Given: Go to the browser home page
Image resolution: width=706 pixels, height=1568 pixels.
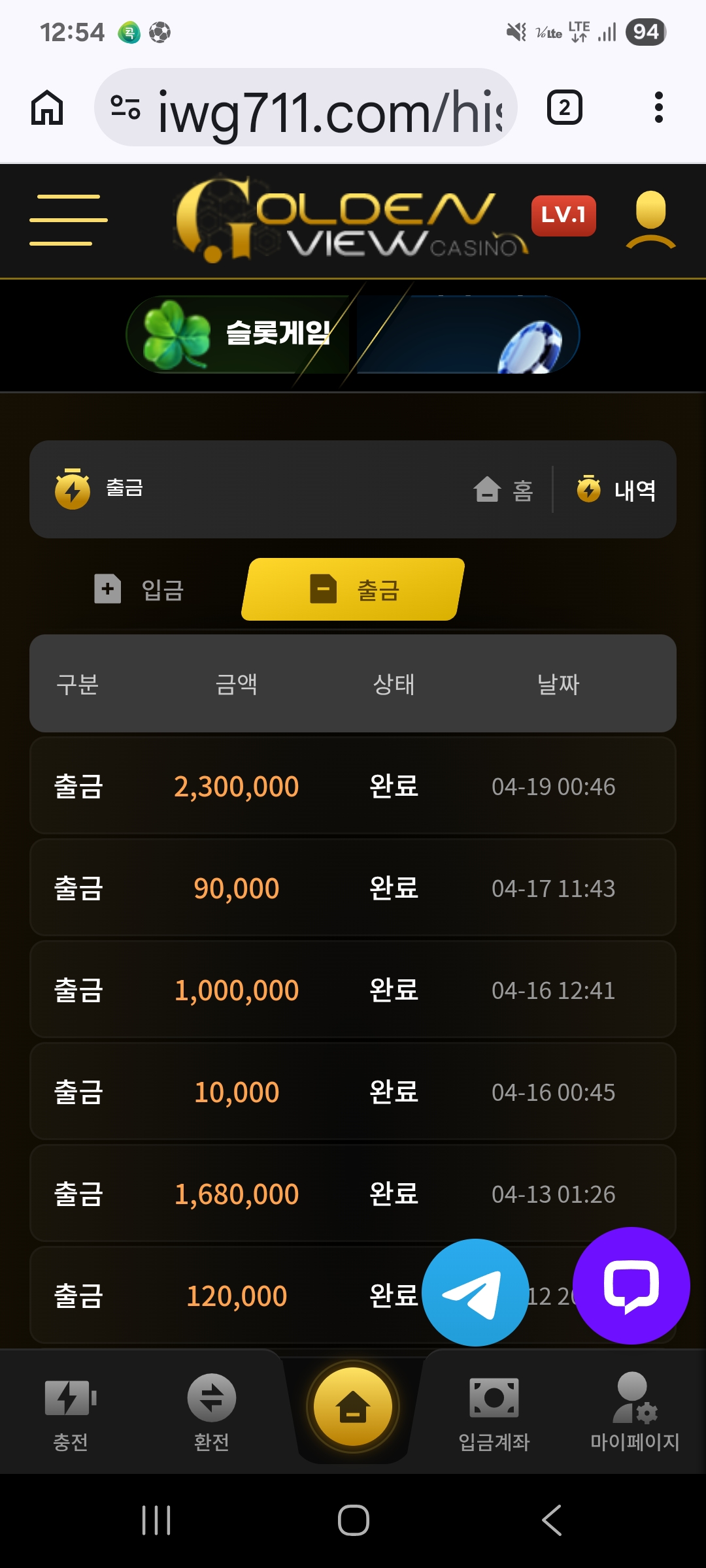Looking at the screenshot, I should (47, 108).
